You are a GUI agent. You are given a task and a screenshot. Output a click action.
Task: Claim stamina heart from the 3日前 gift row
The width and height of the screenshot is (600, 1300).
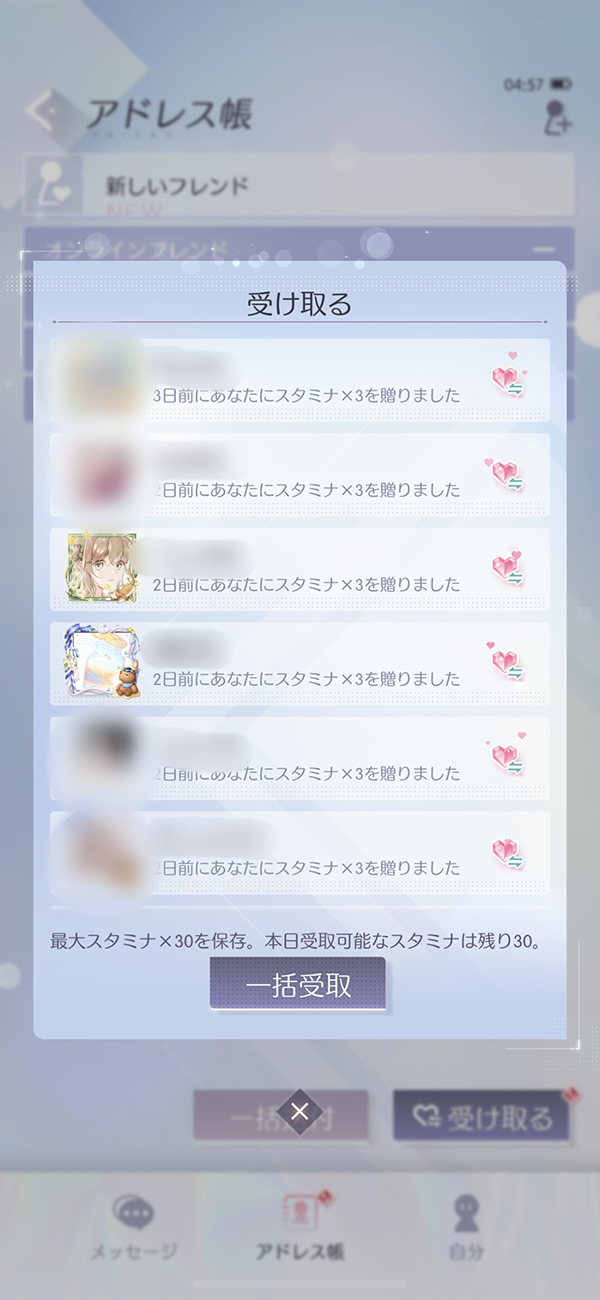pos(508,381)
